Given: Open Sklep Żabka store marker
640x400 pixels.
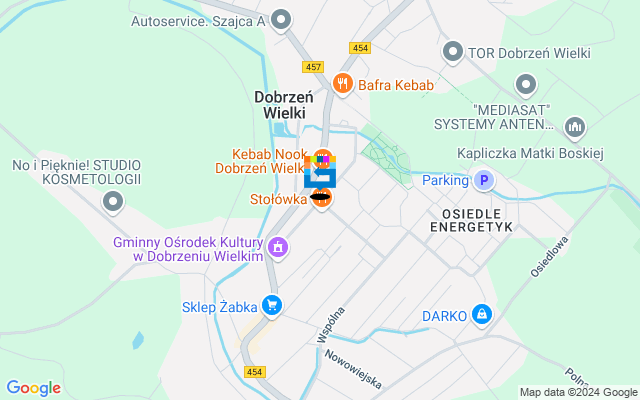Looking at the screenshot, I should [271, 306].
